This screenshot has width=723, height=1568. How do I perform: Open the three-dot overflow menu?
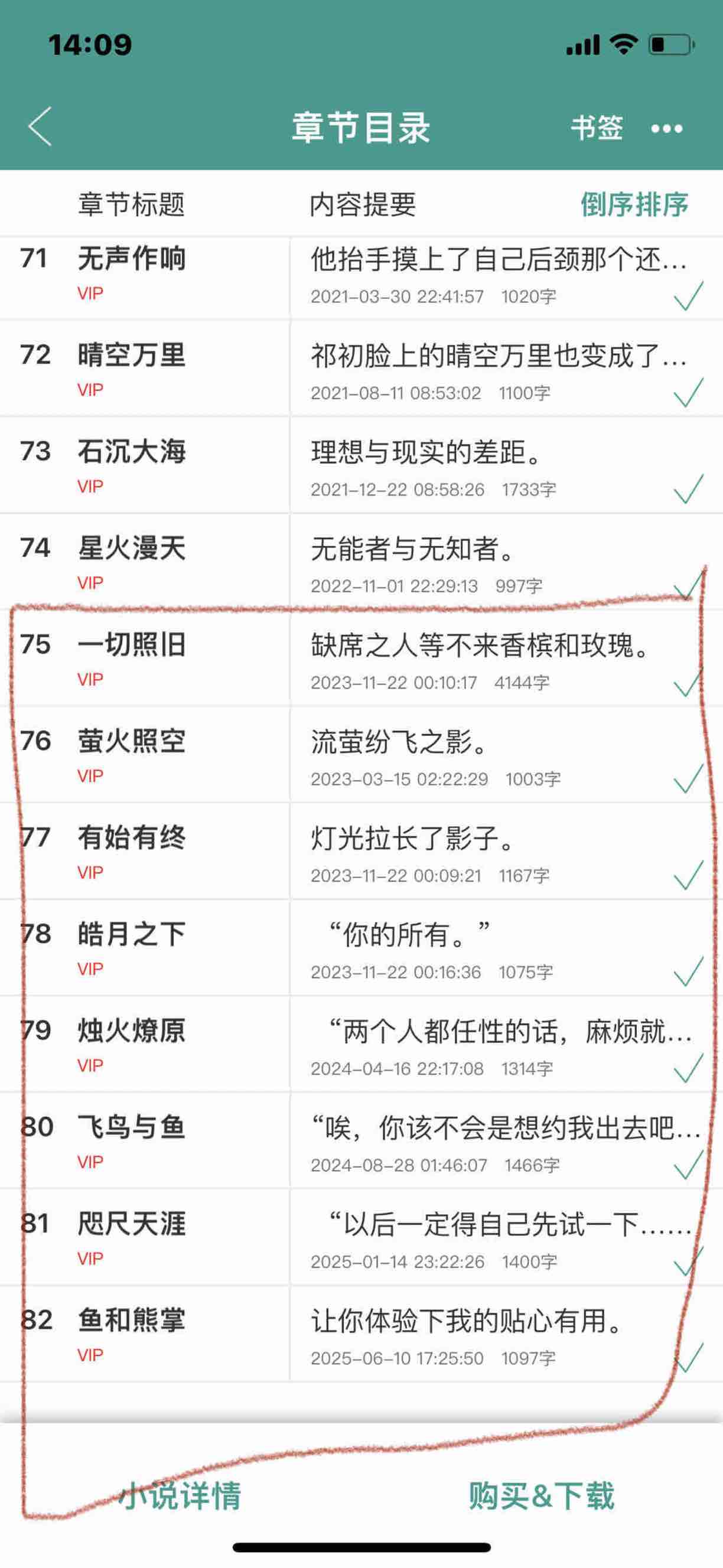666,128
